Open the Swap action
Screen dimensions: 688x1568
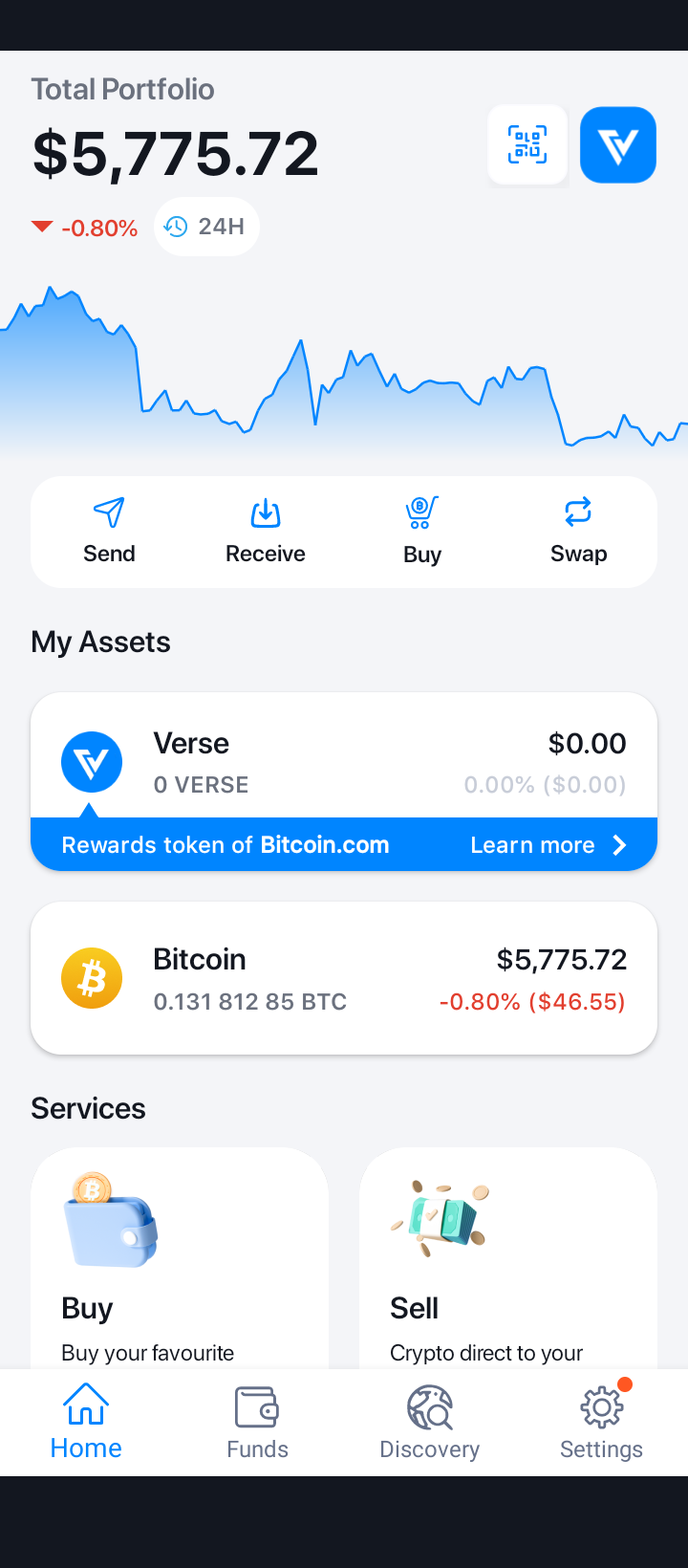[578, 532]
